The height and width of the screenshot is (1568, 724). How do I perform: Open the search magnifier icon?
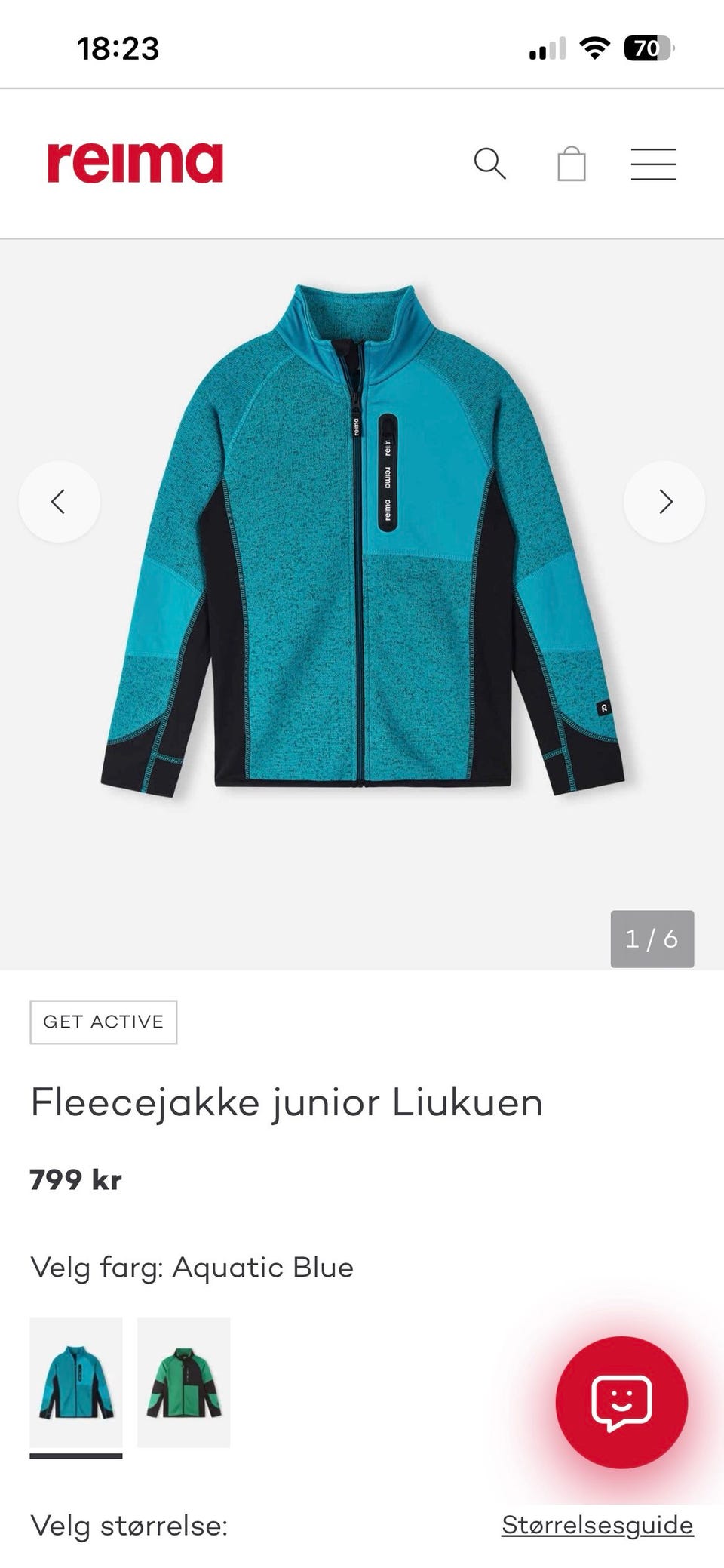tap(489, 164)
